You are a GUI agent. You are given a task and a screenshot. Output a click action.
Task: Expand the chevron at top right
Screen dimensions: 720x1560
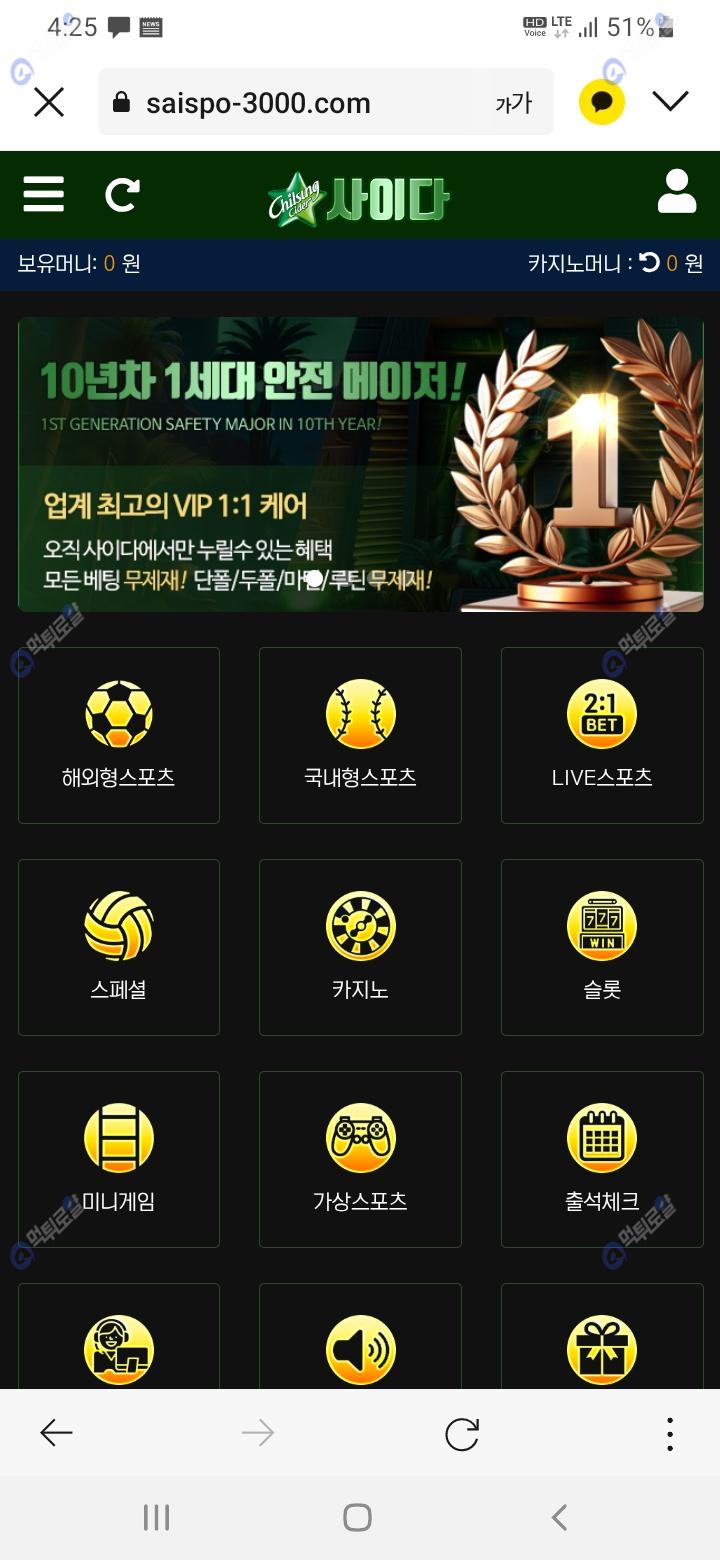(670, 101)
